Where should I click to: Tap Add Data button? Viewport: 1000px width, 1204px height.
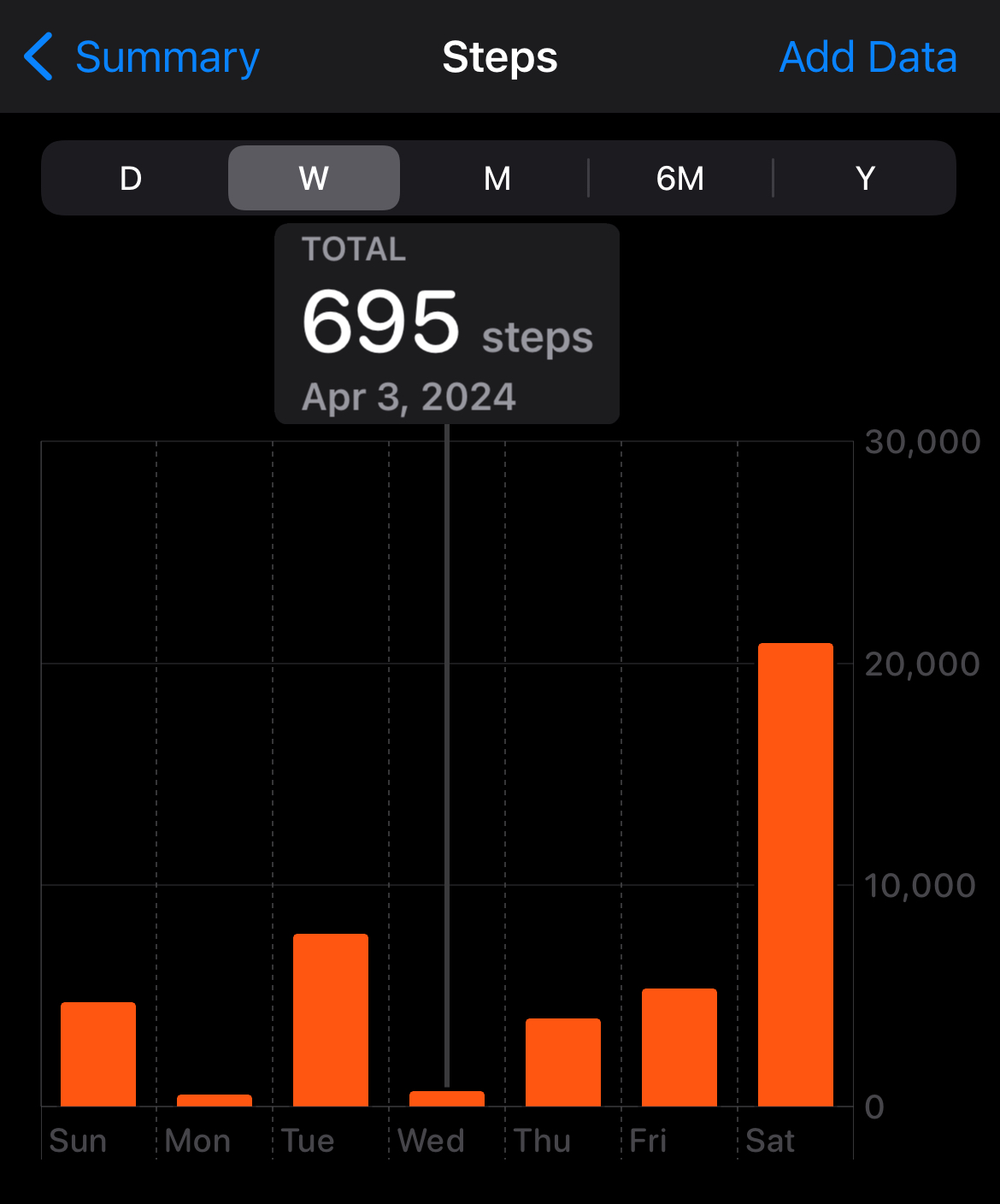click(868, 58)
